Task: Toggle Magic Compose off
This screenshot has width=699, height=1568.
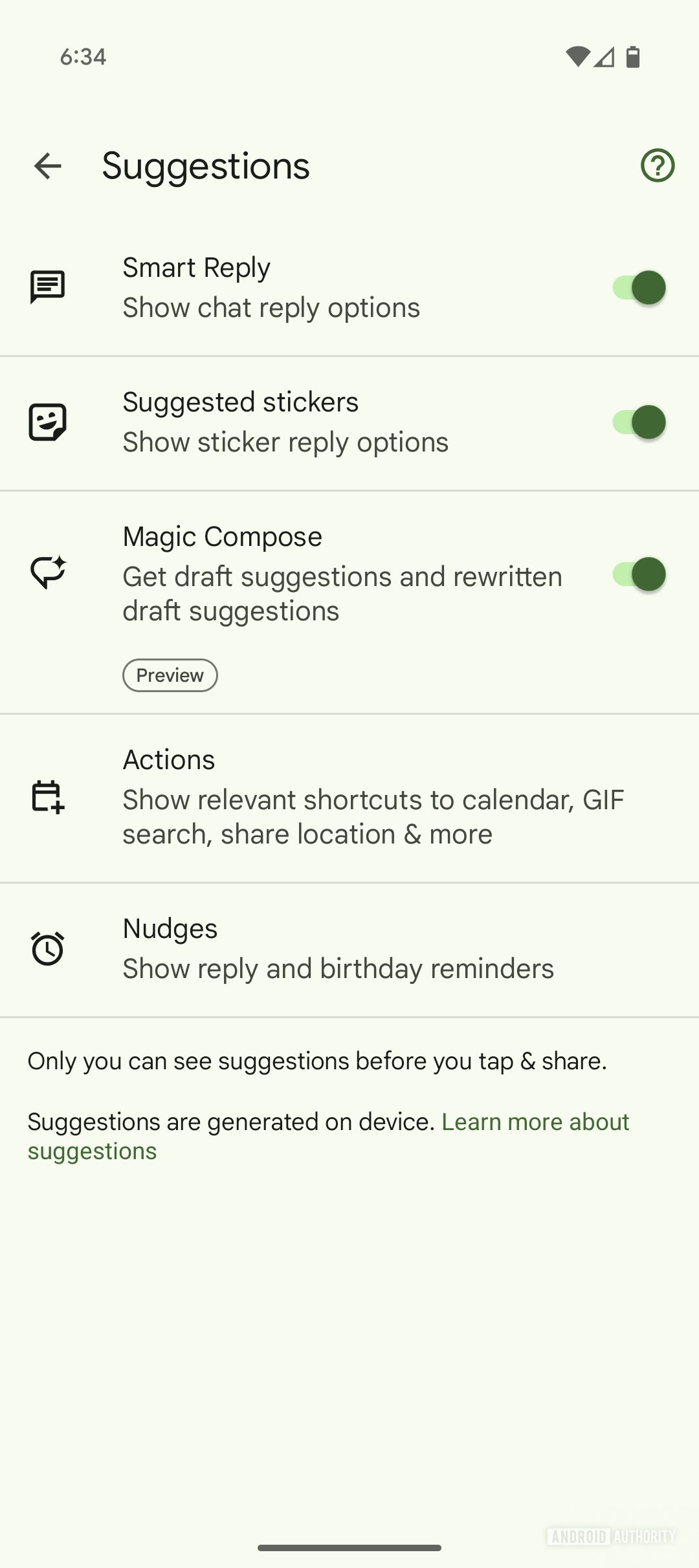Action: (x=639, y=574)
